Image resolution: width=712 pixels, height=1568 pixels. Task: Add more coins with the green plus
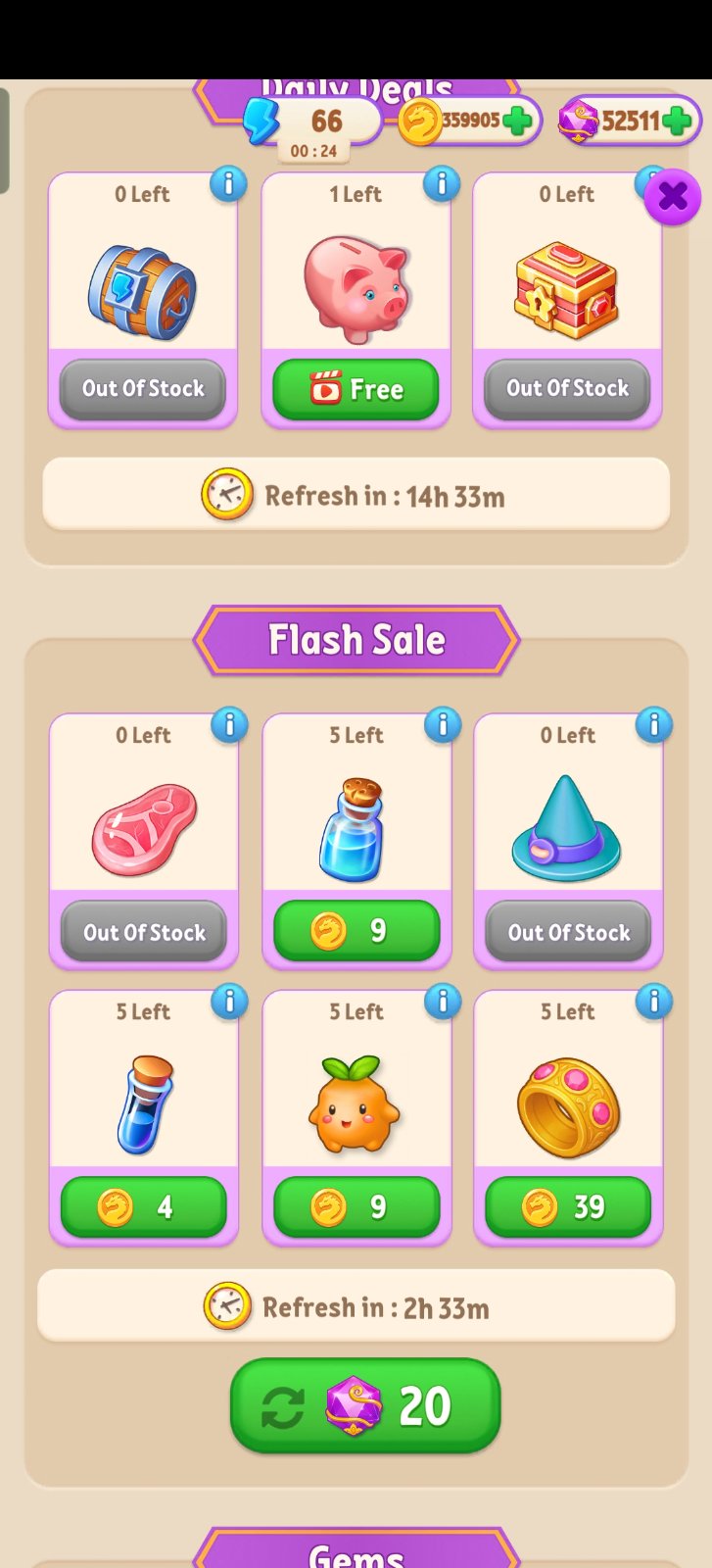pyautogui.click(x=517, y=121)
